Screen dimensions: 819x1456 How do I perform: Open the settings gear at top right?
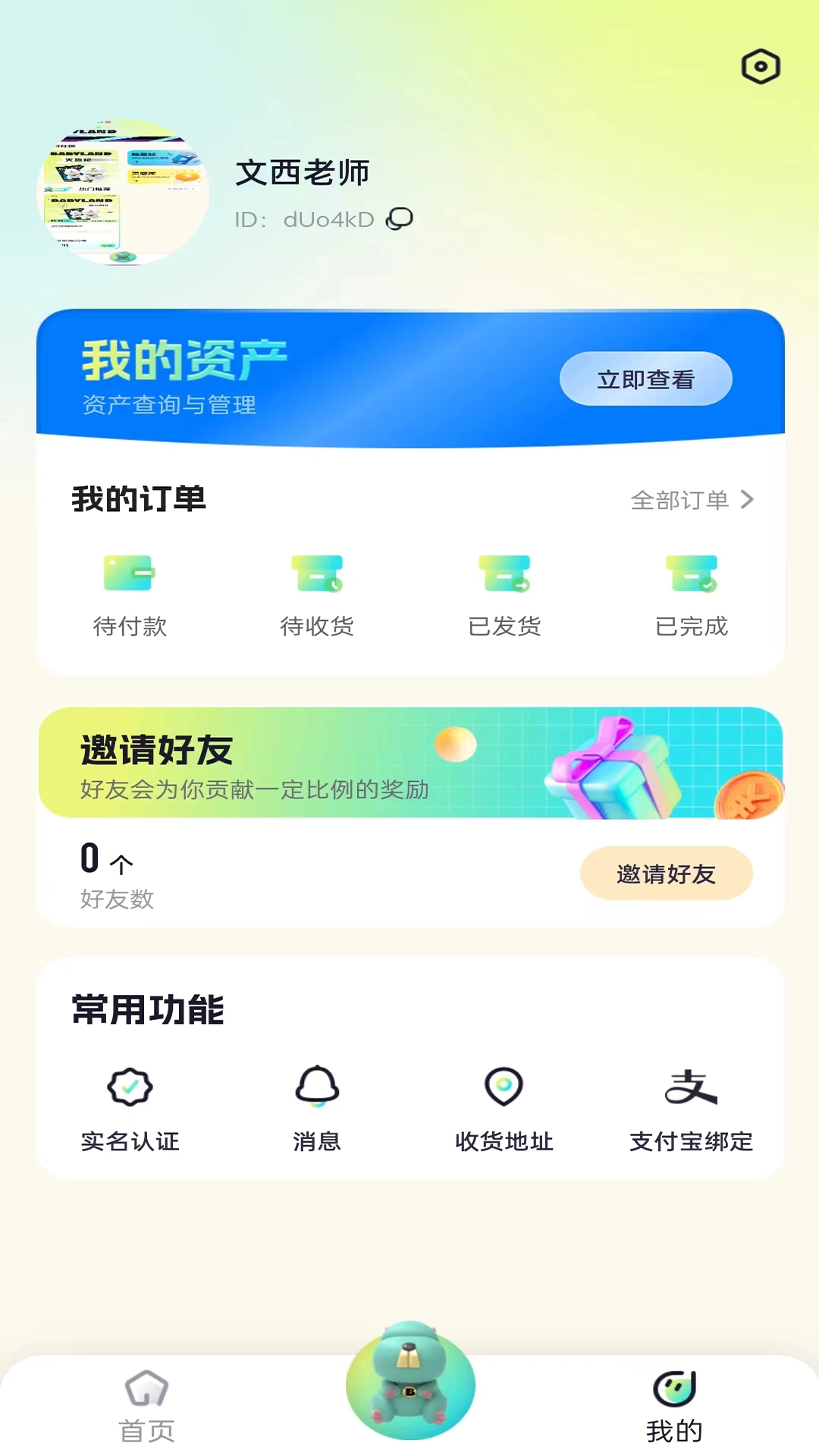[761, 66]
